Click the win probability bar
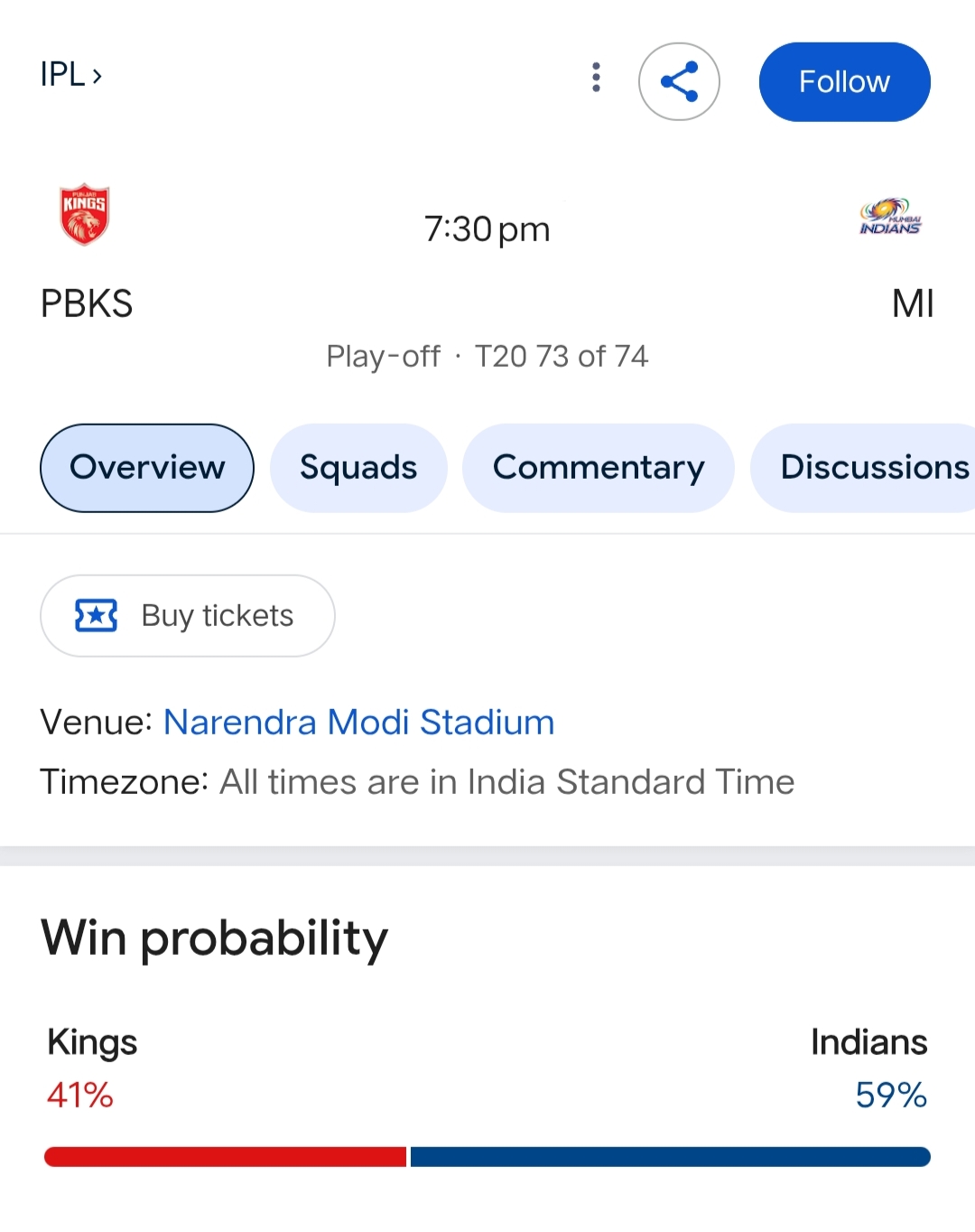 [487, 1156]
